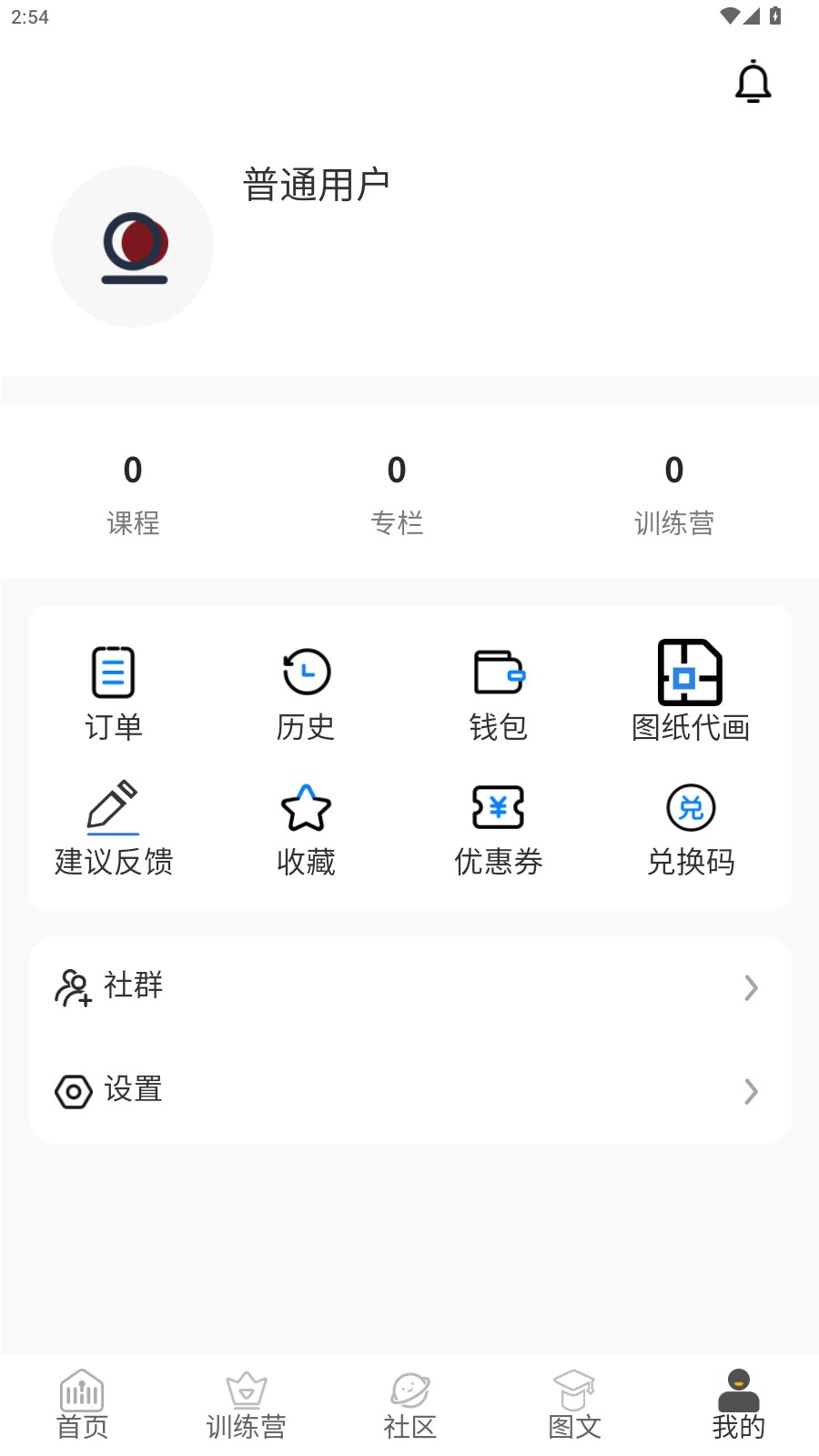This screenshot has width=819, height=1456.
Task: Switch to the 首页 tab
Action: (82, 1404)
